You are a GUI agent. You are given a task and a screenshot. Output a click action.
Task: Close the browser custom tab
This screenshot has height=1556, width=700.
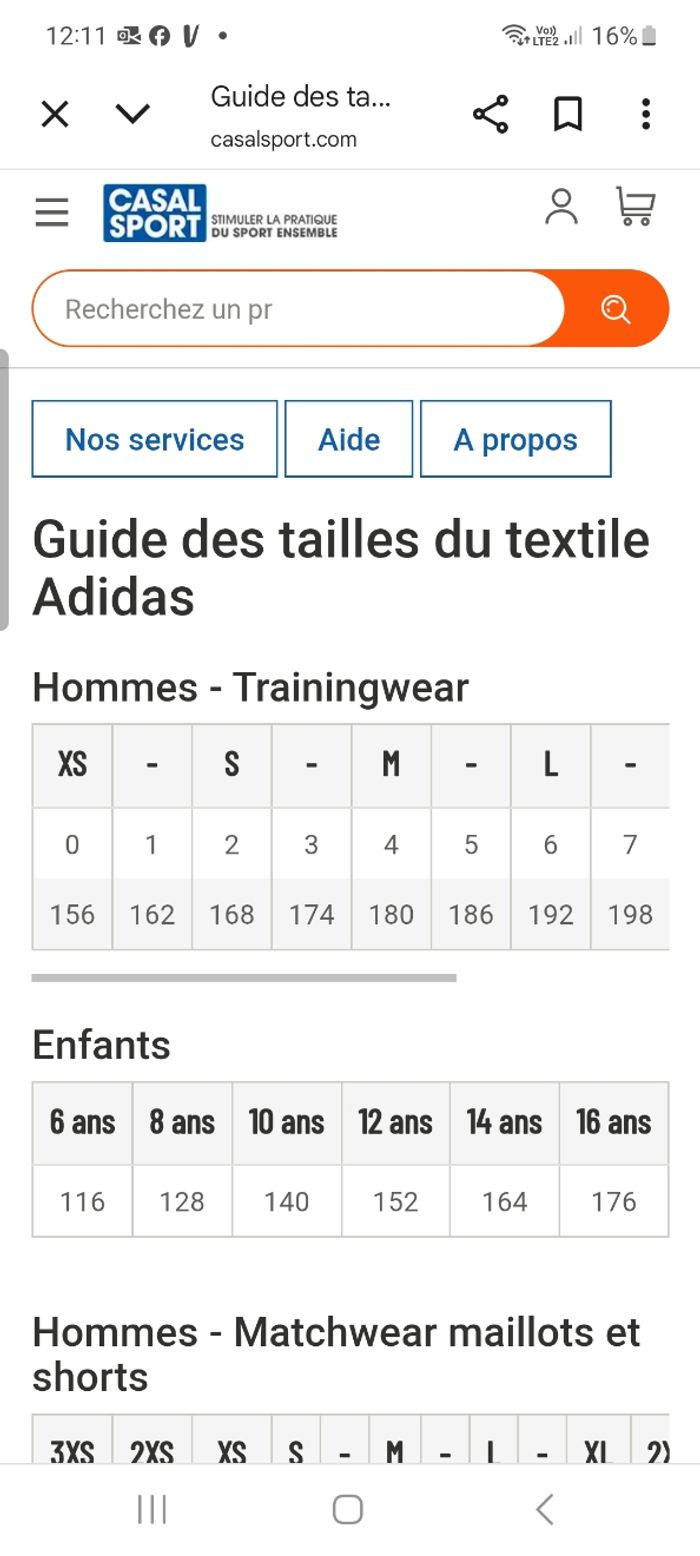click(55, 114)
